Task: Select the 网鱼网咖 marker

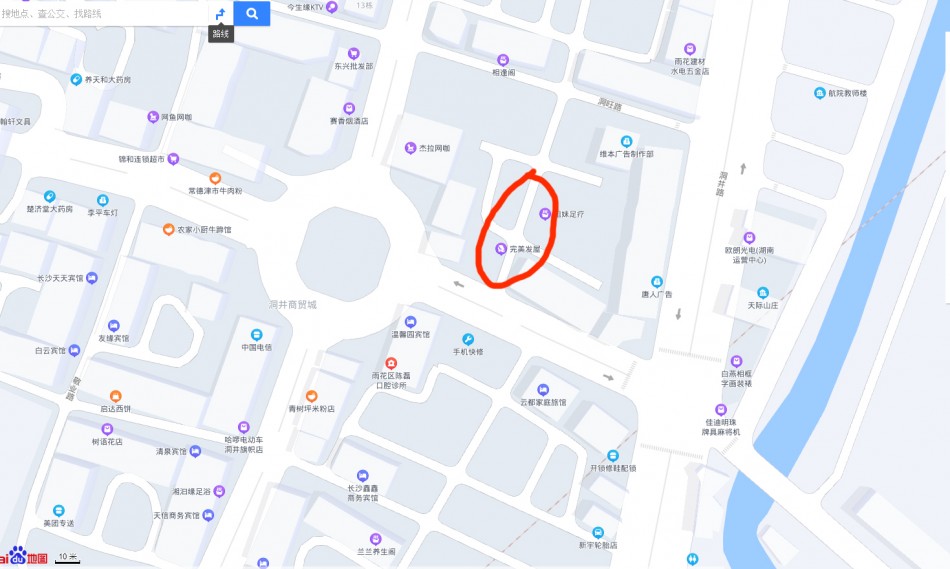Action: [153, 117]
